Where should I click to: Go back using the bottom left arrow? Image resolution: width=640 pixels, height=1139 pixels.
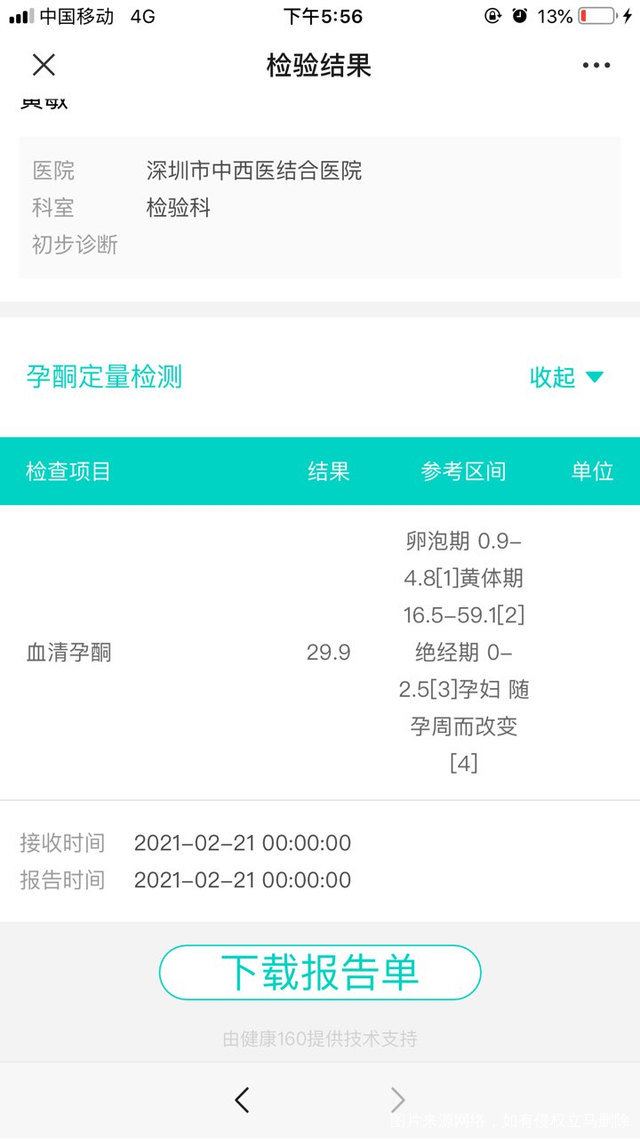242,1100
